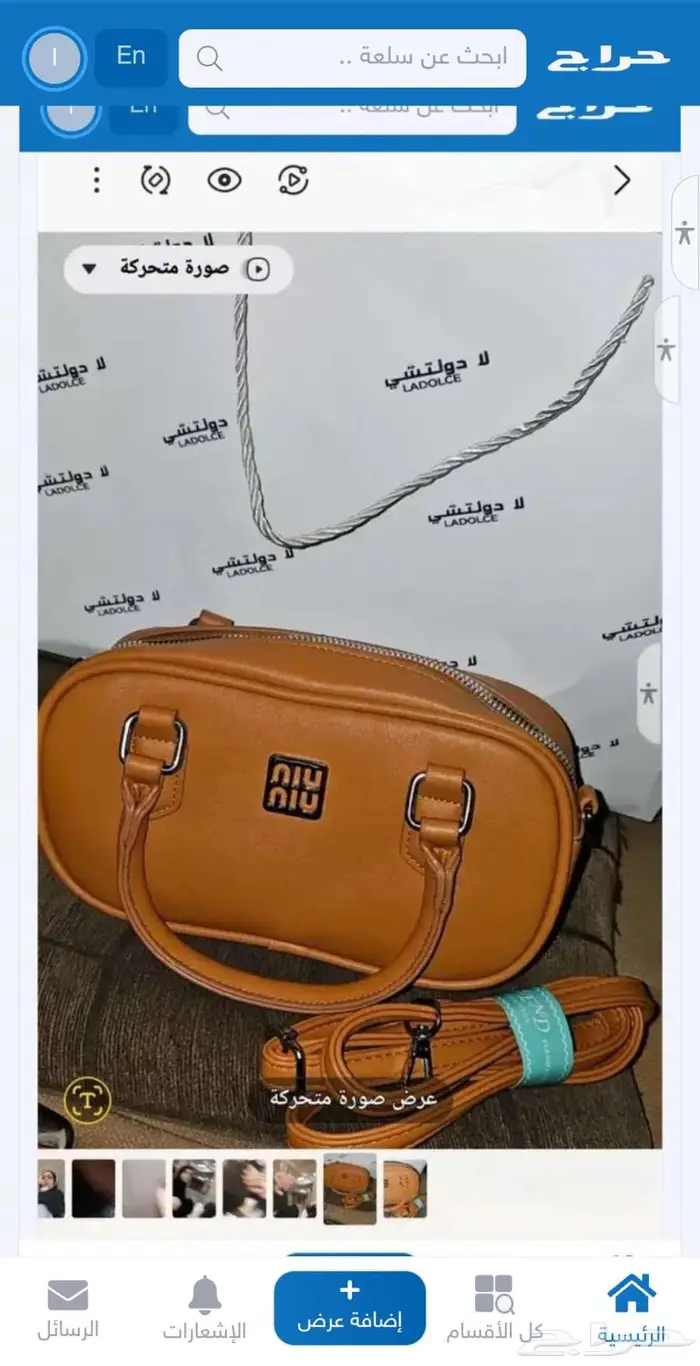Viewport: 700px width, 1366px height.
Task: Go to the الرئيسية home tab
Action: coord(632,1308)
